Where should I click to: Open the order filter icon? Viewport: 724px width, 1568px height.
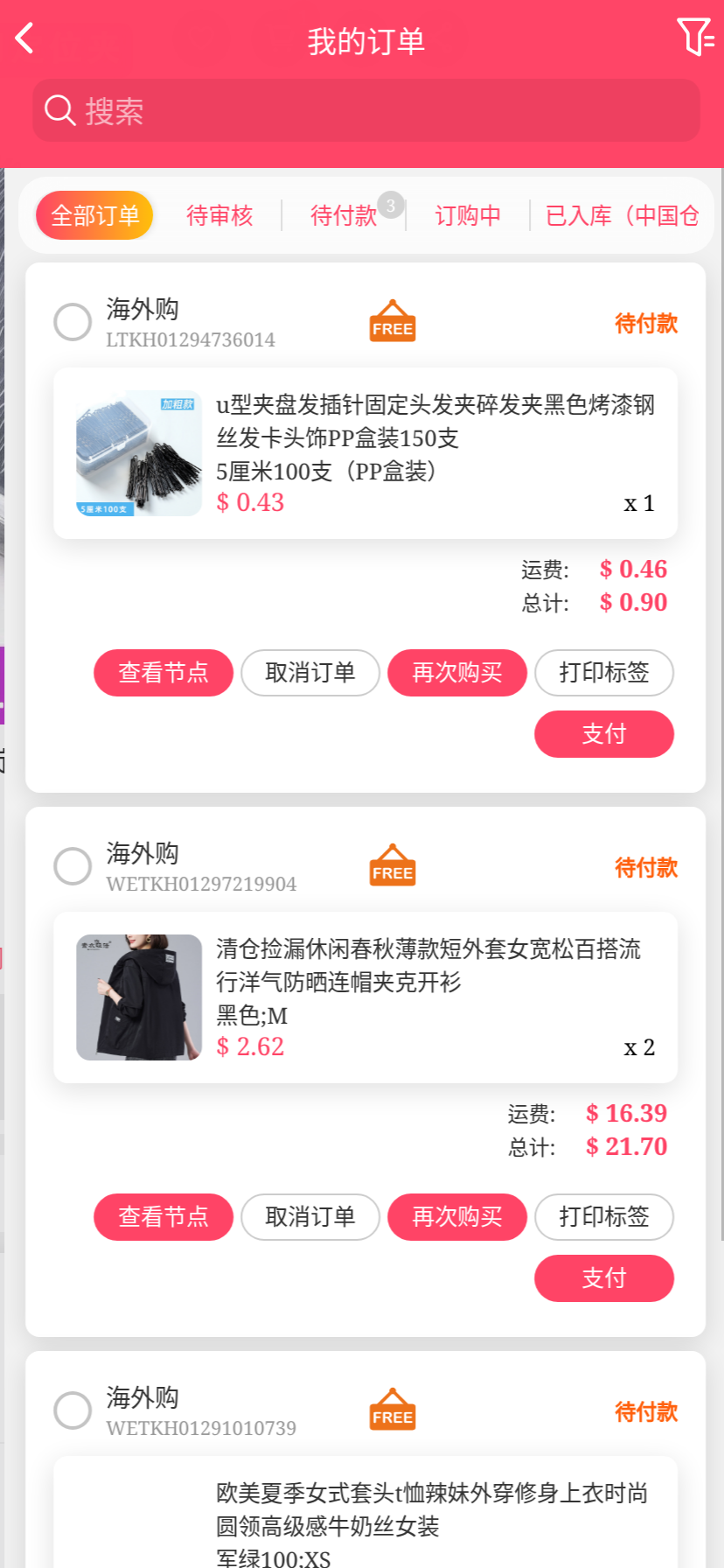pos(695,38)
